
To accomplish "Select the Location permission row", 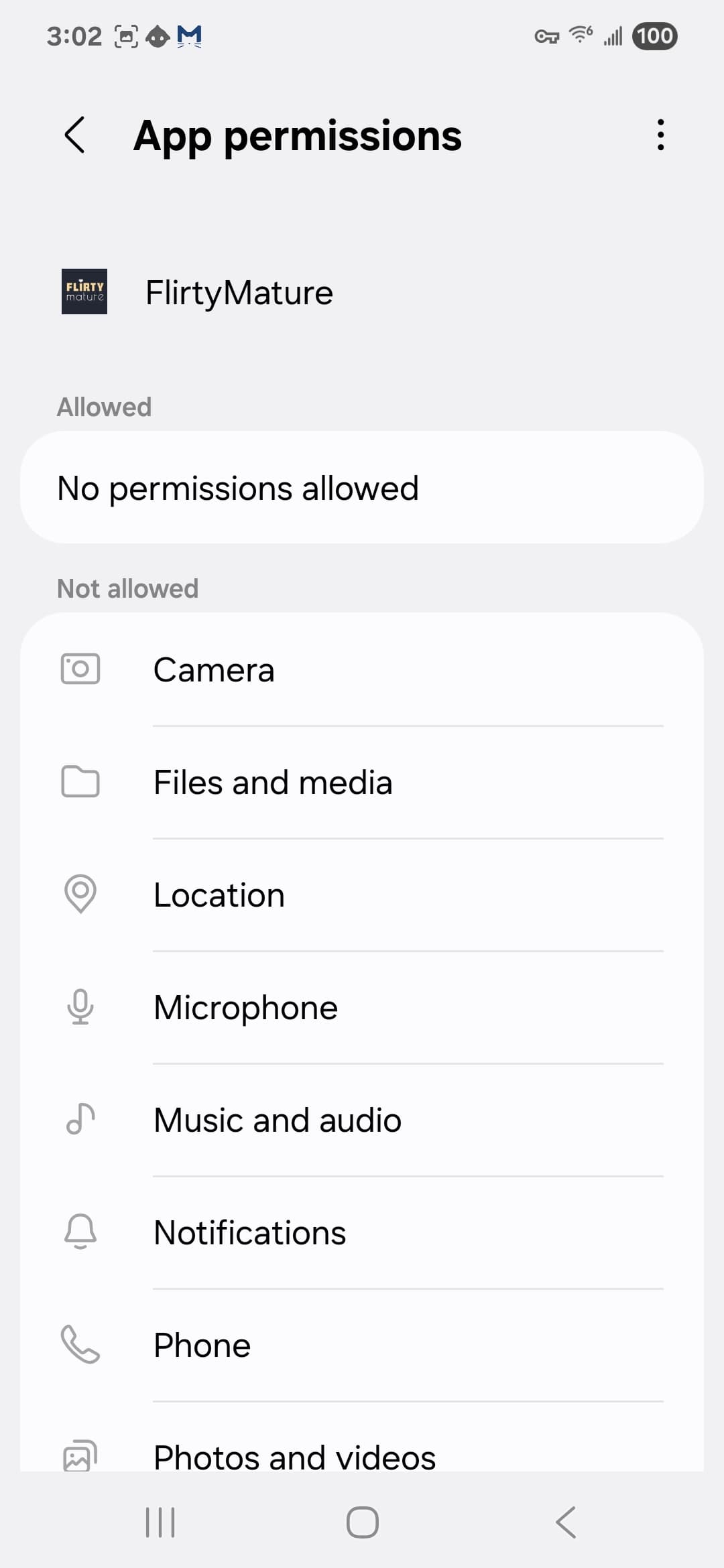I will coord(362,895).
